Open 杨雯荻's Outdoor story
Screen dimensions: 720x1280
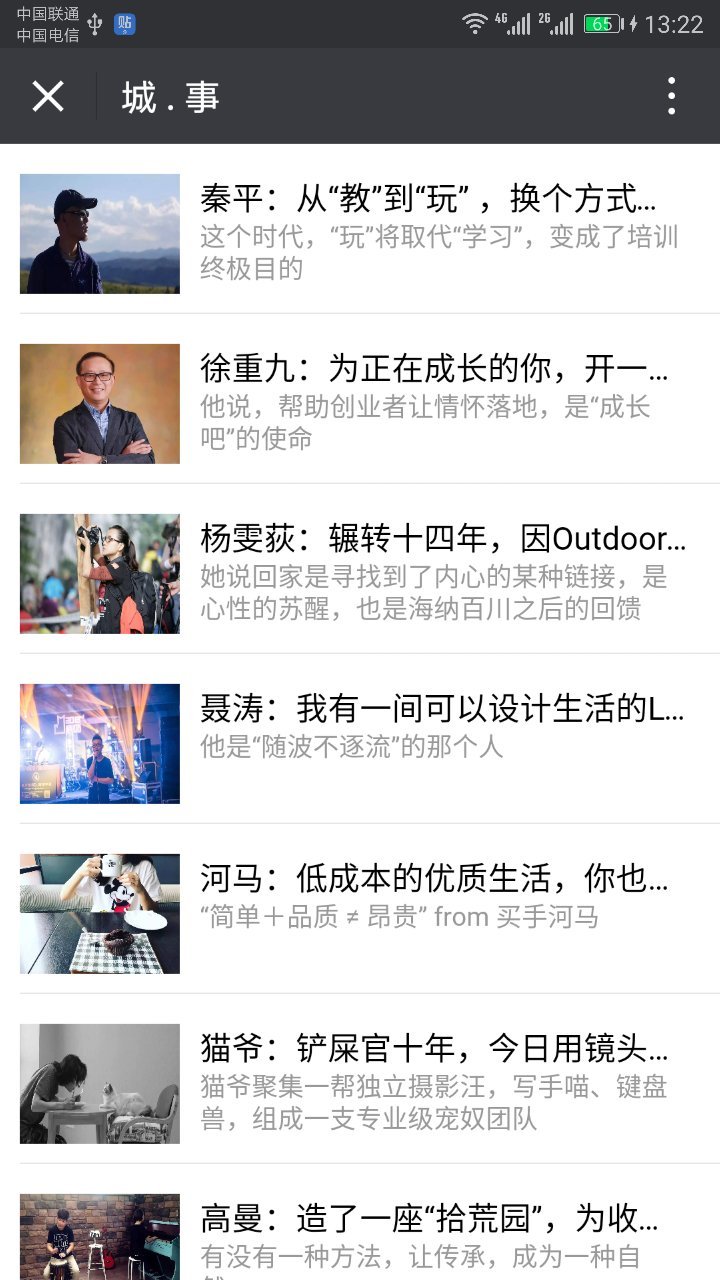[360, 574]
